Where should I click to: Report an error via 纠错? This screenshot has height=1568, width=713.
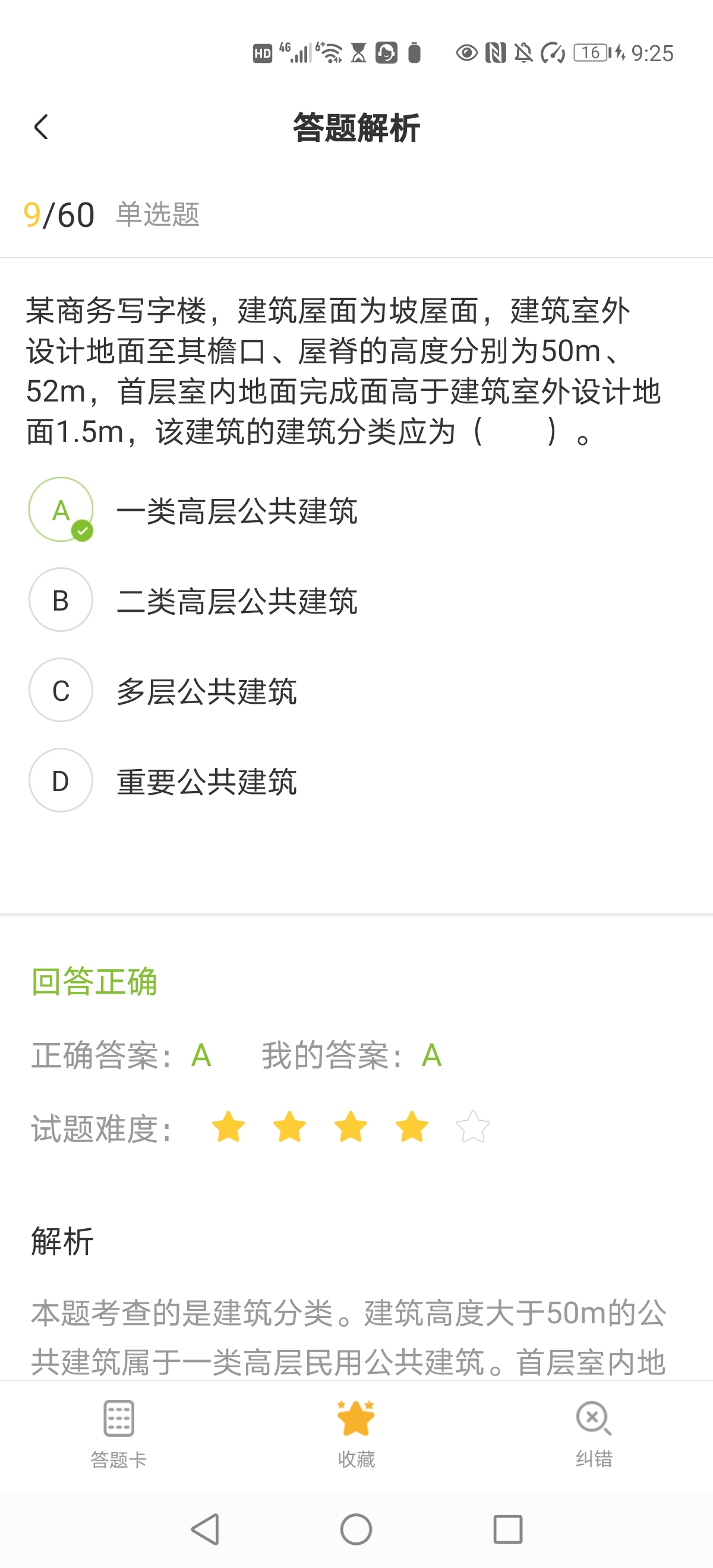[594, 1434]
